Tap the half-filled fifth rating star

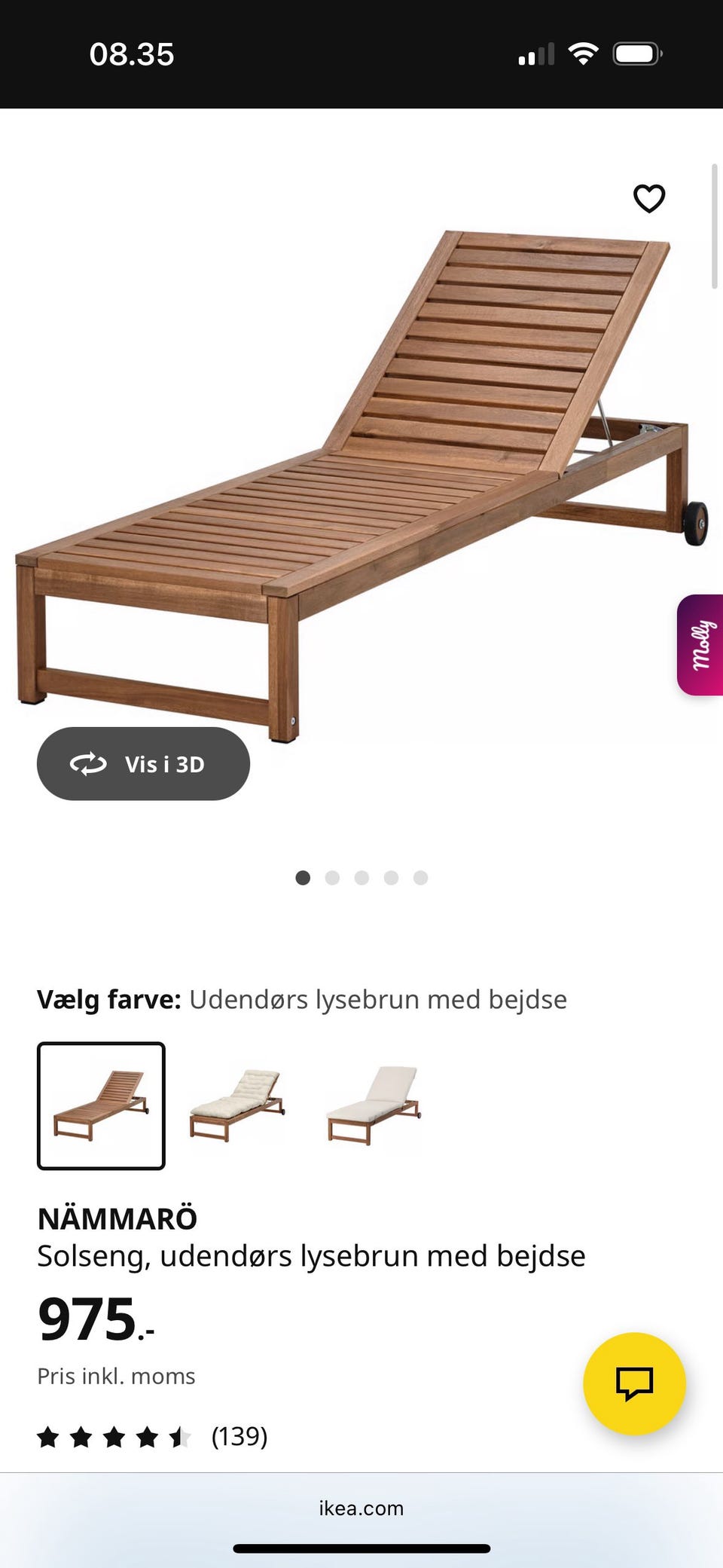pyautogui.click(x=181, y=1437)
